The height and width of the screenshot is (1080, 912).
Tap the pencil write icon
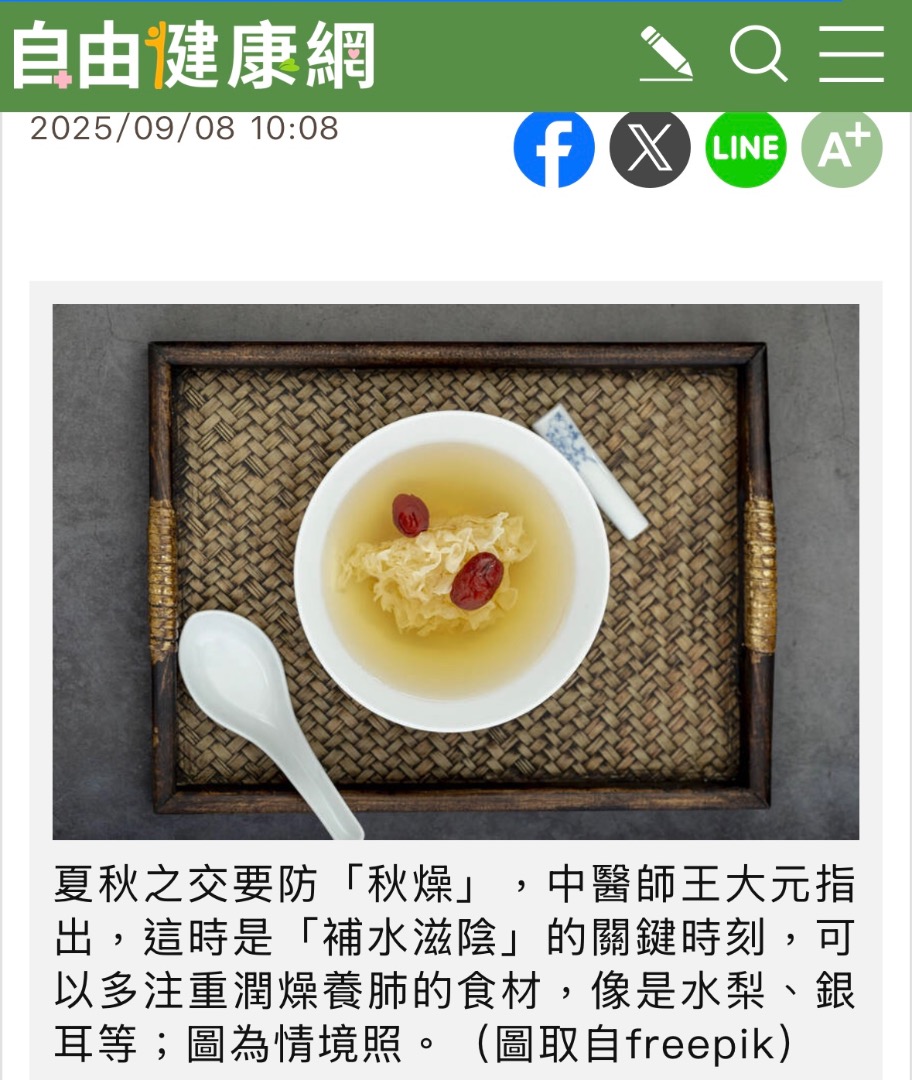coord(666,54)
